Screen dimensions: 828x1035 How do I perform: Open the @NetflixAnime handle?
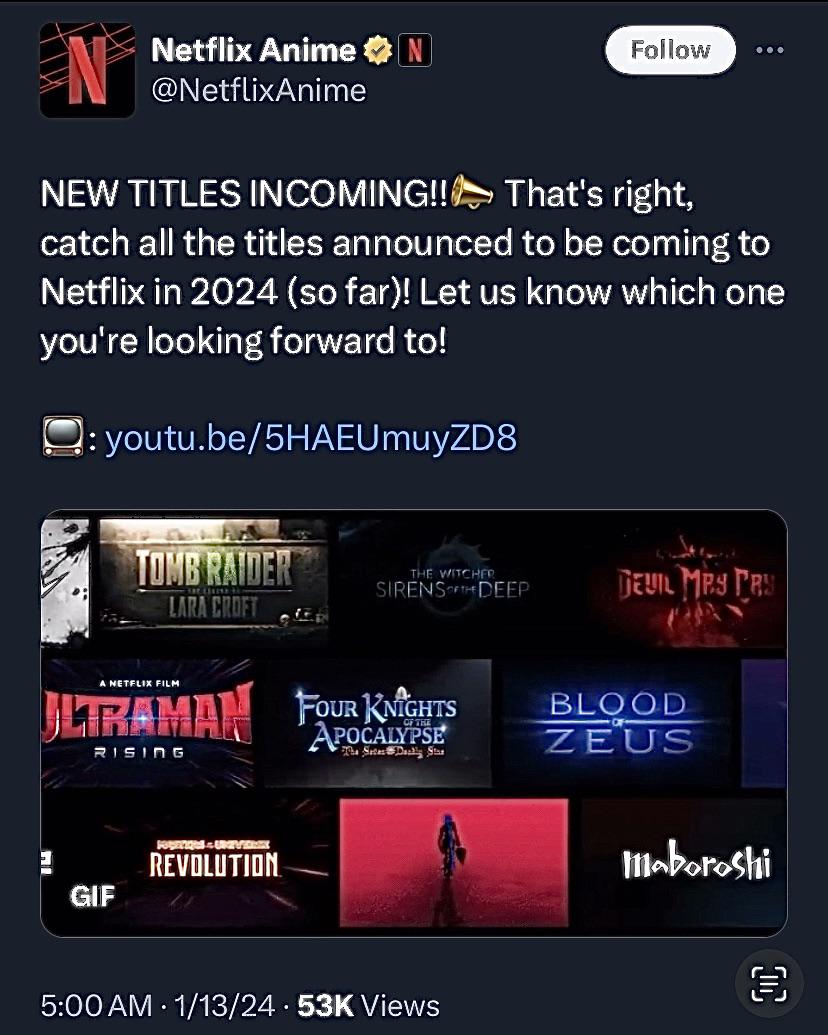pos(258,90)
